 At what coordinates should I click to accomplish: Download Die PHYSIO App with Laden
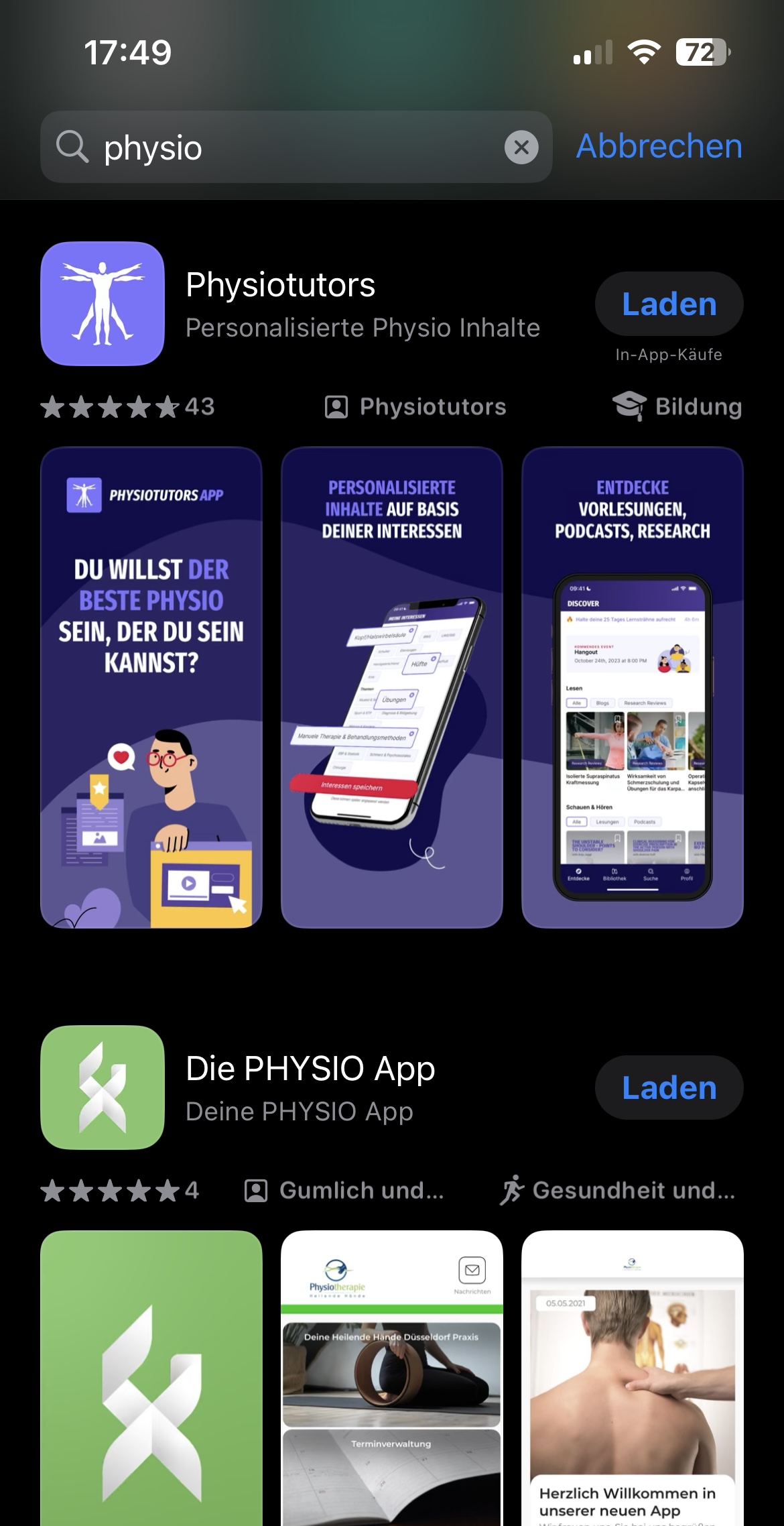669,1088
